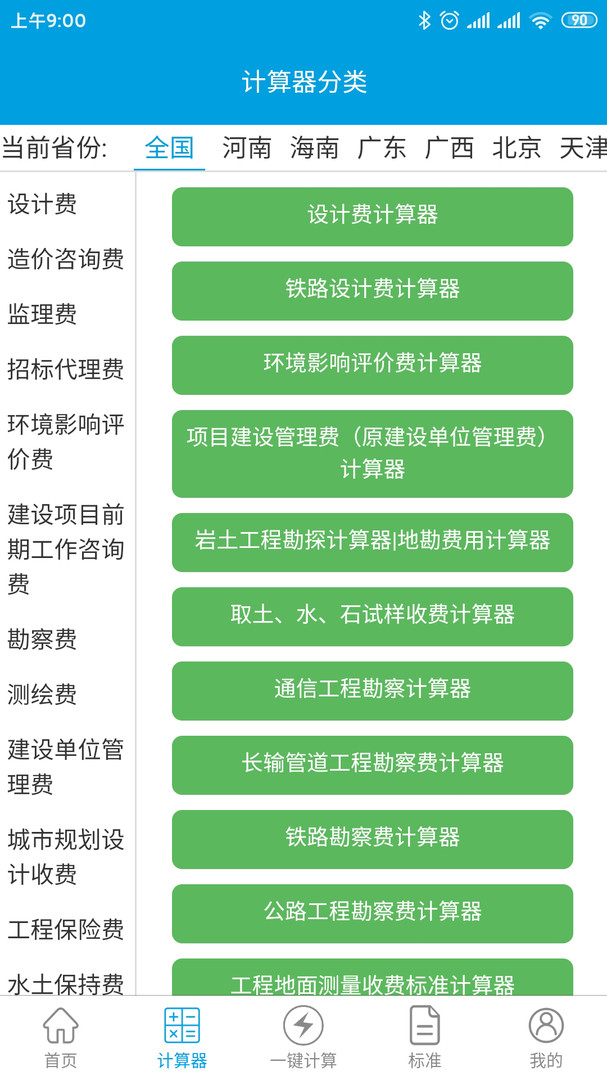Switch province to 北京
Image resolution: width=607 pixels, height=1080 pixels.
(x=517, y=148)
